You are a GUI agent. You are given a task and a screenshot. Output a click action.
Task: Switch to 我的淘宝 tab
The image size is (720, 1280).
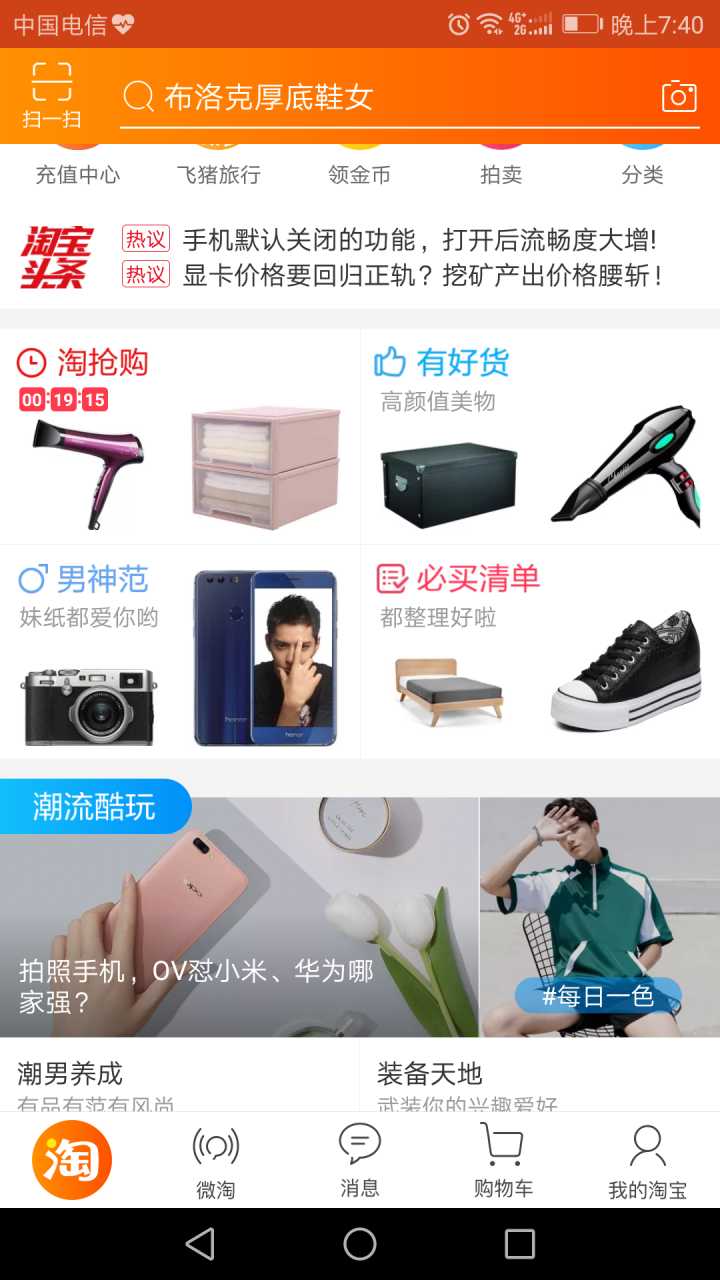pyautogui.click(x=647, y=1162)
